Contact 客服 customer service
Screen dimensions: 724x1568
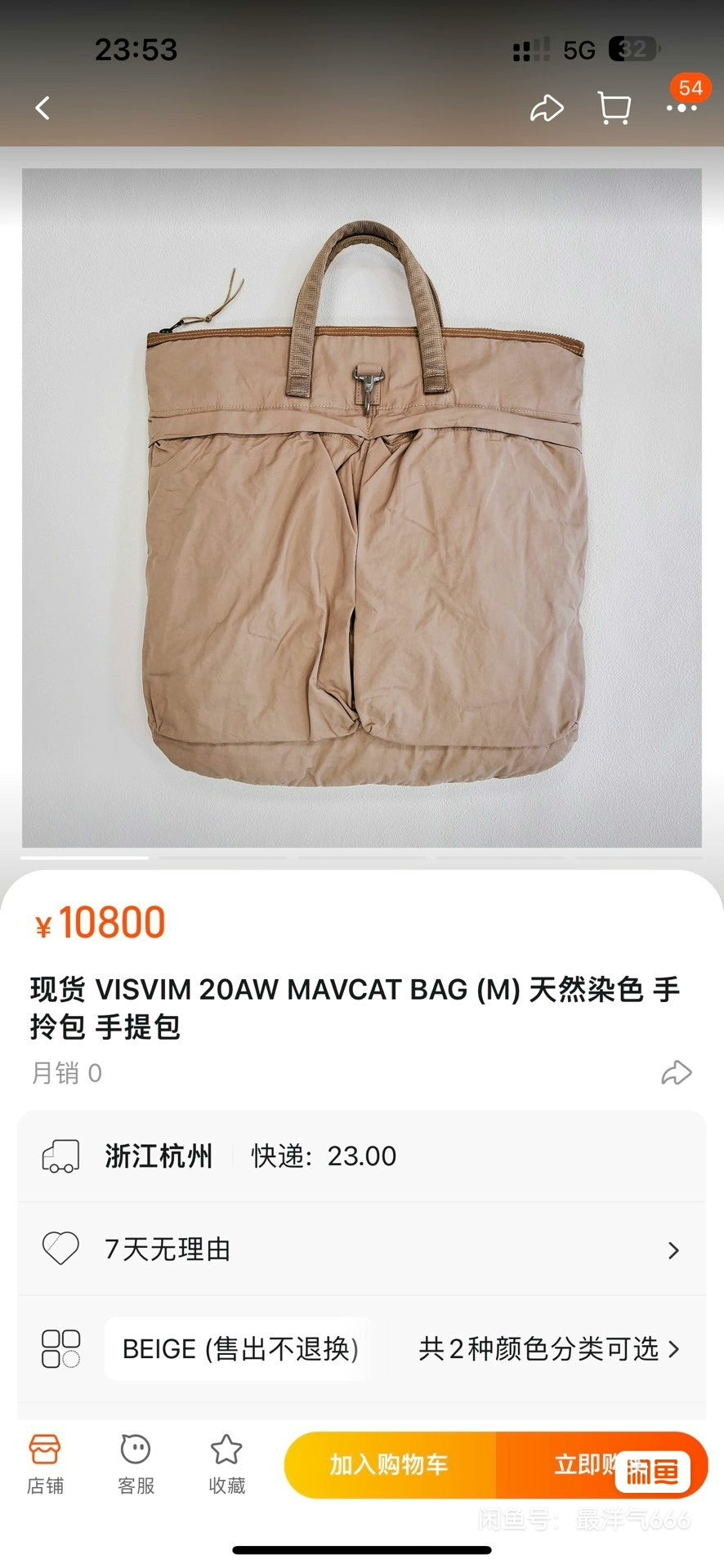[136, 1464]
